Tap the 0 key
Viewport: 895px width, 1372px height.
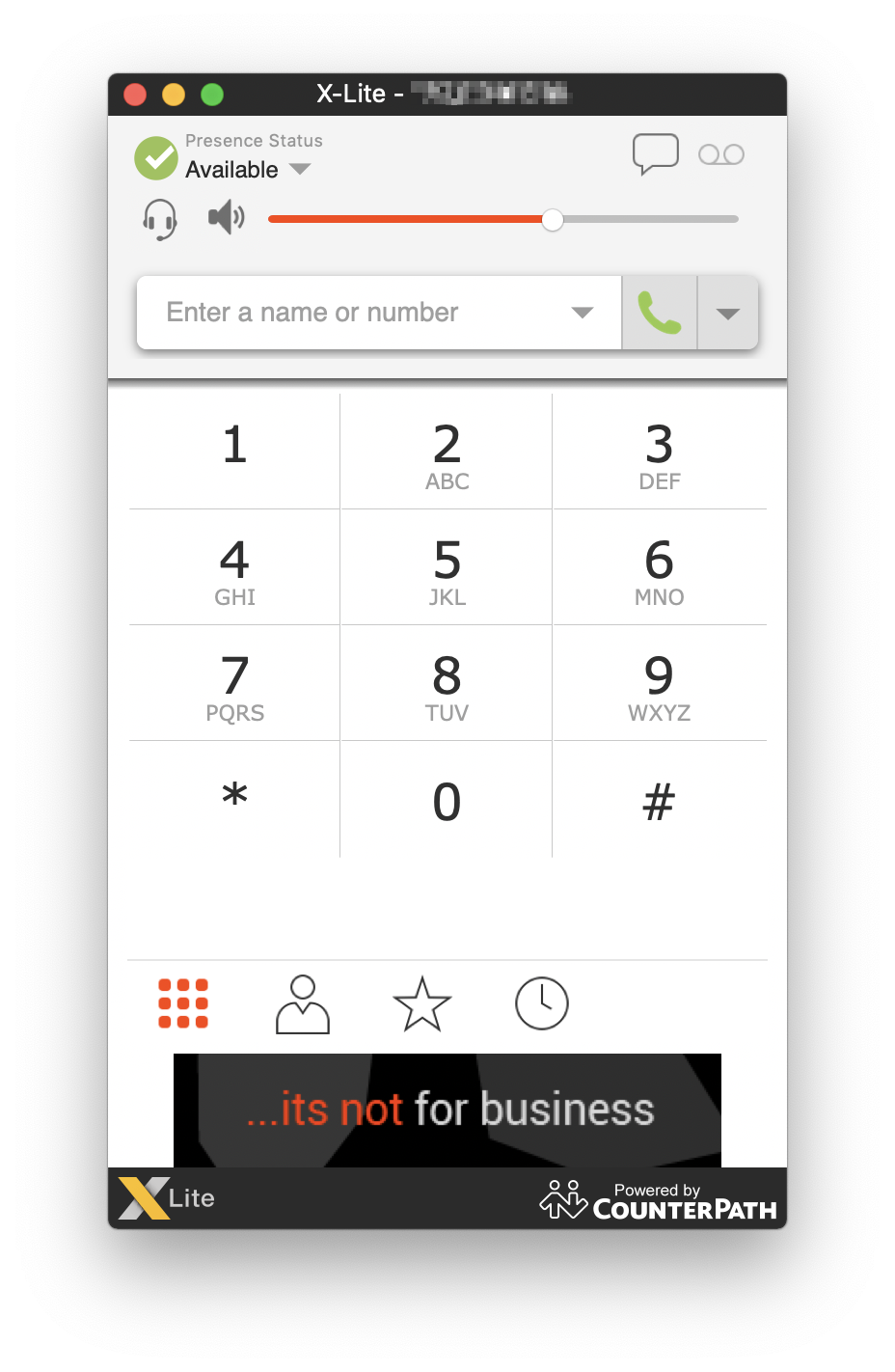click(447, 801)
